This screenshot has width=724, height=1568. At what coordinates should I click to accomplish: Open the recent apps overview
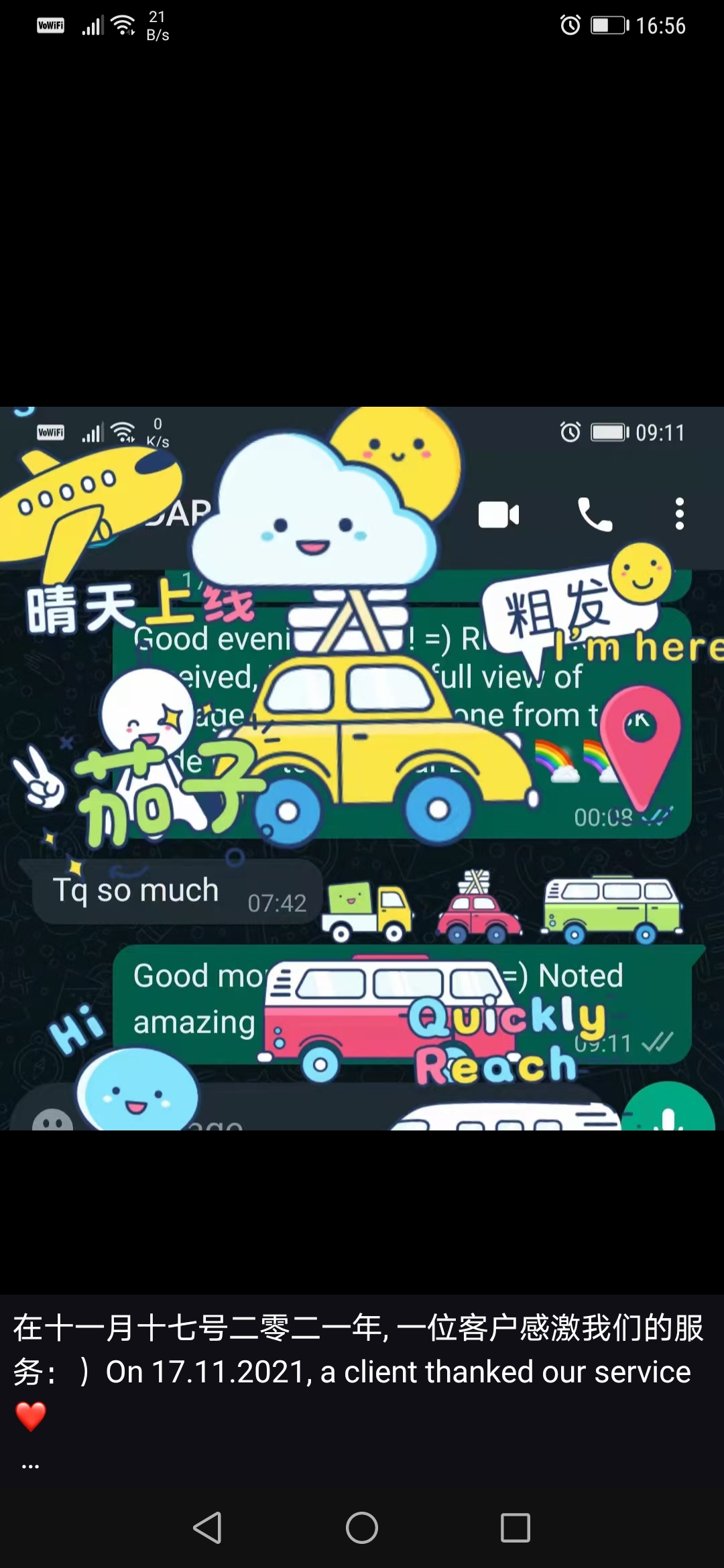[516, 1528]
